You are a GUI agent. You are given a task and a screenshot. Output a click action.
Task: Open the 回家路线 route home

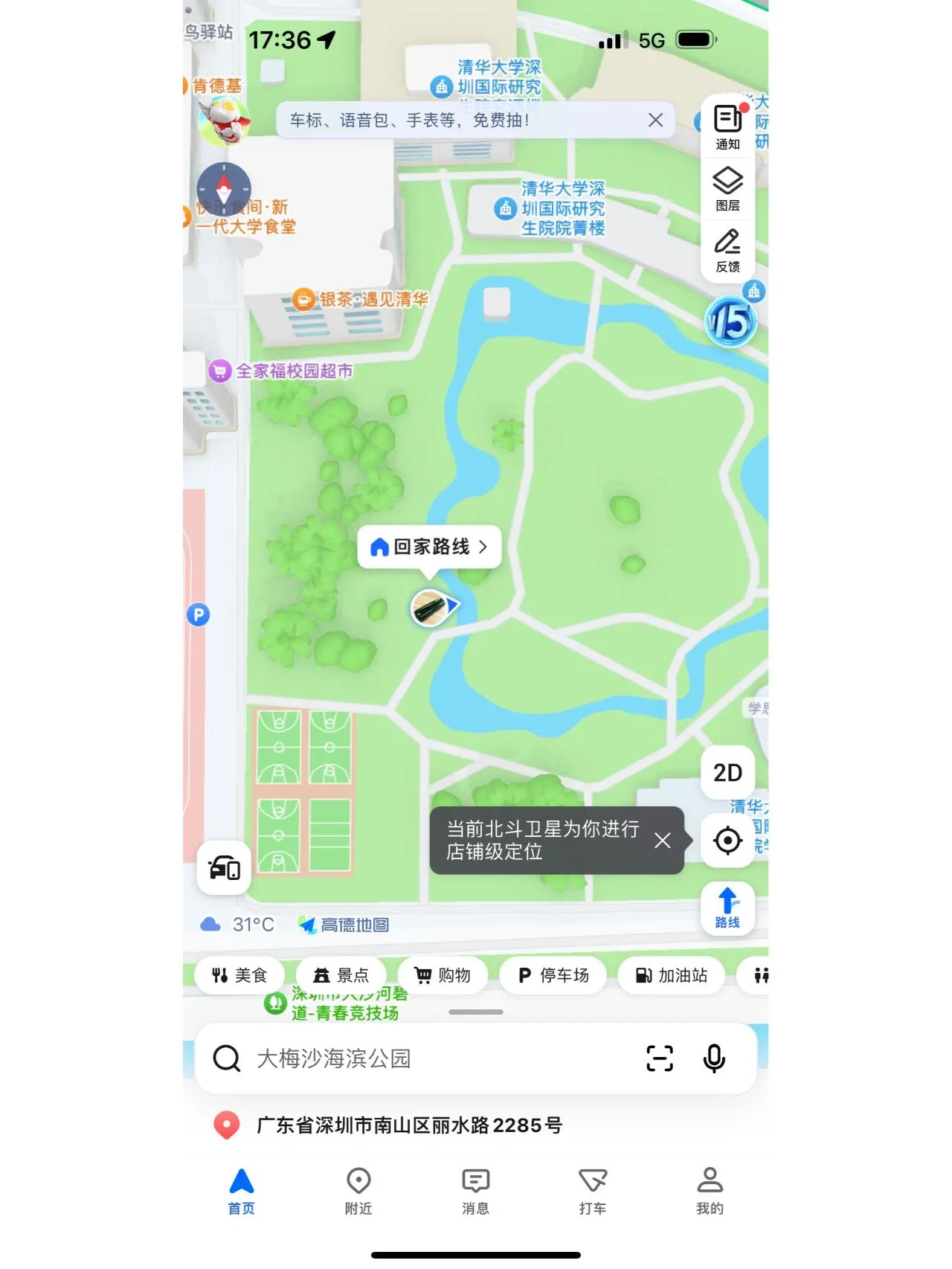pos(429,547)
